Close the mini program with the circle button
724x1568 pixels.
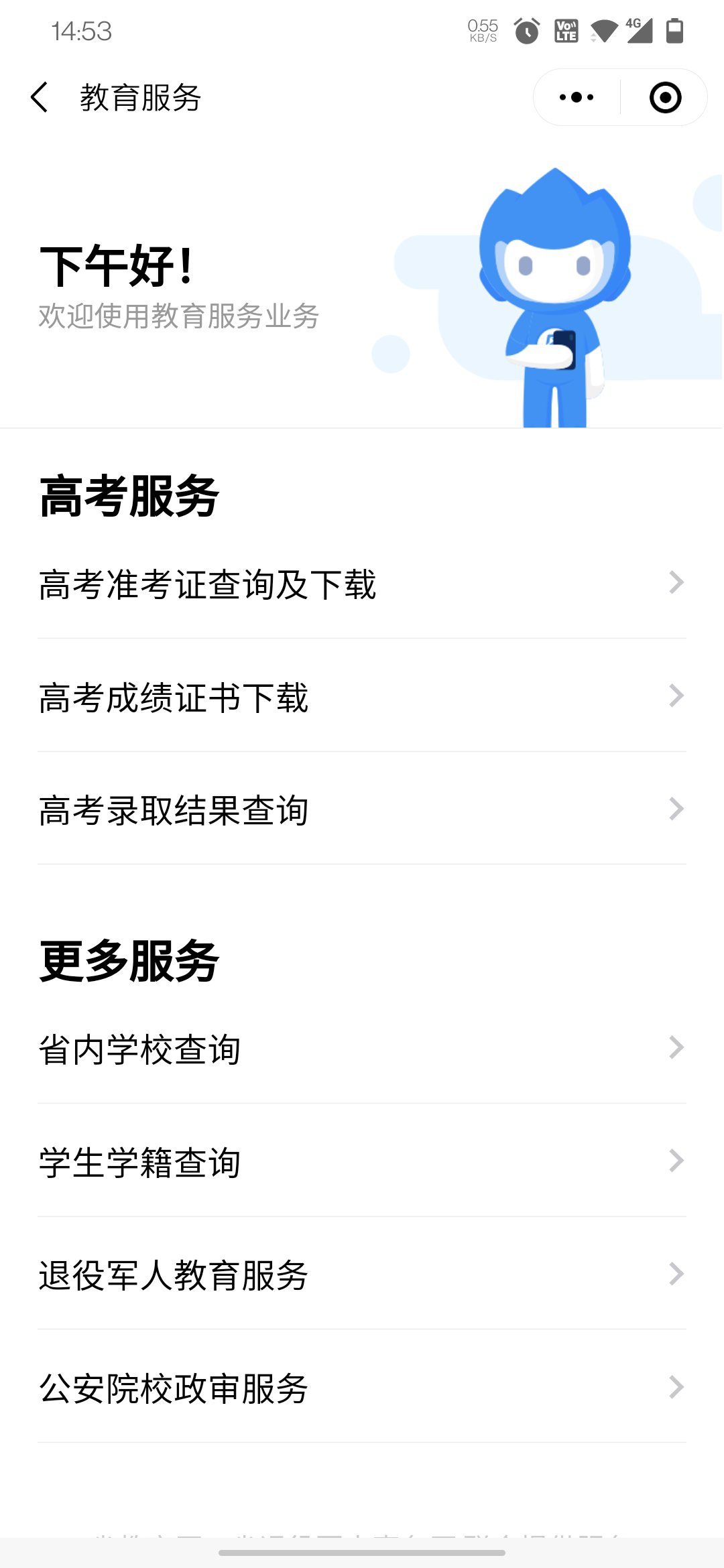665,98
